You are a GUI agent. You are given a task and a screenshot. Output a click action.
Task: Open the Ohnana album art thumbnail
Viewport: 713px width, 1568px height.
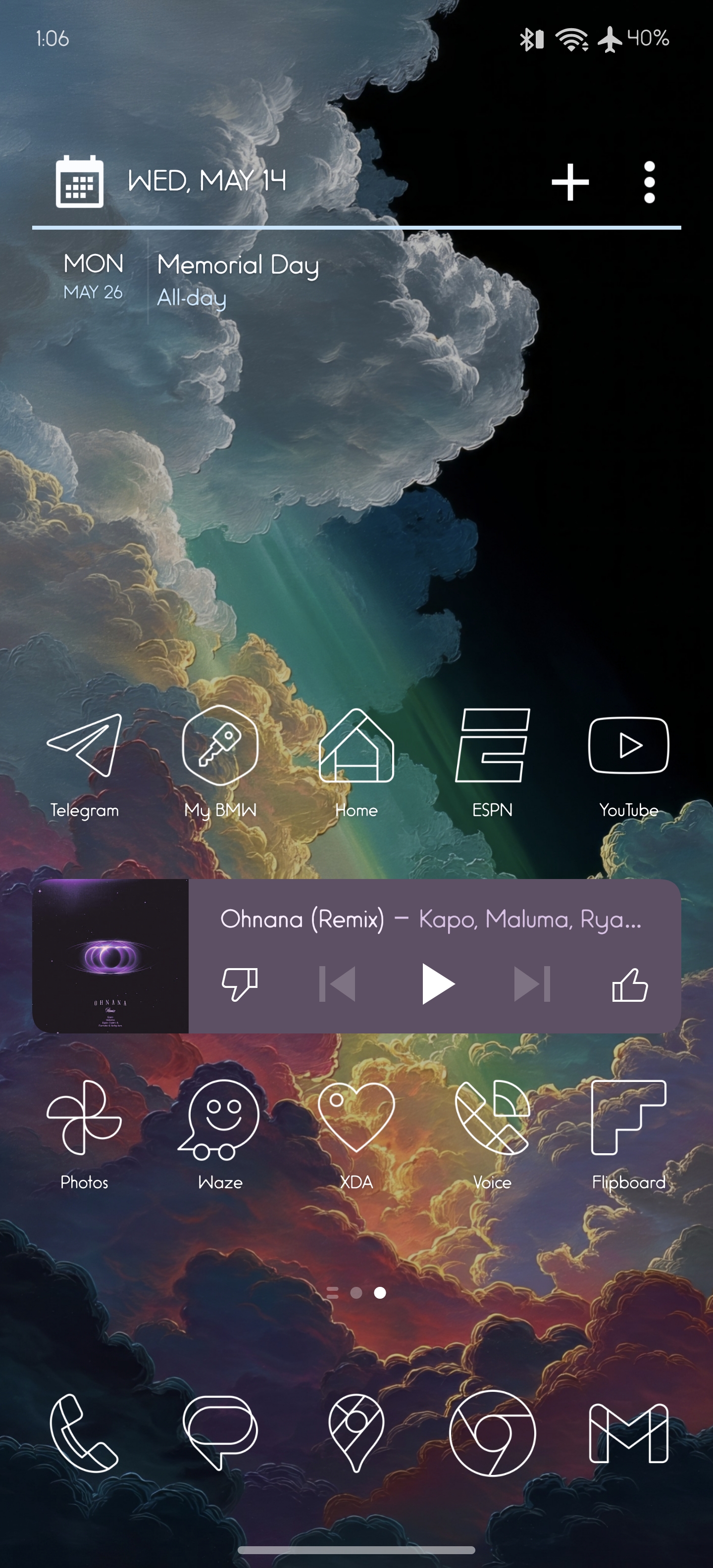tap(110, 956)
